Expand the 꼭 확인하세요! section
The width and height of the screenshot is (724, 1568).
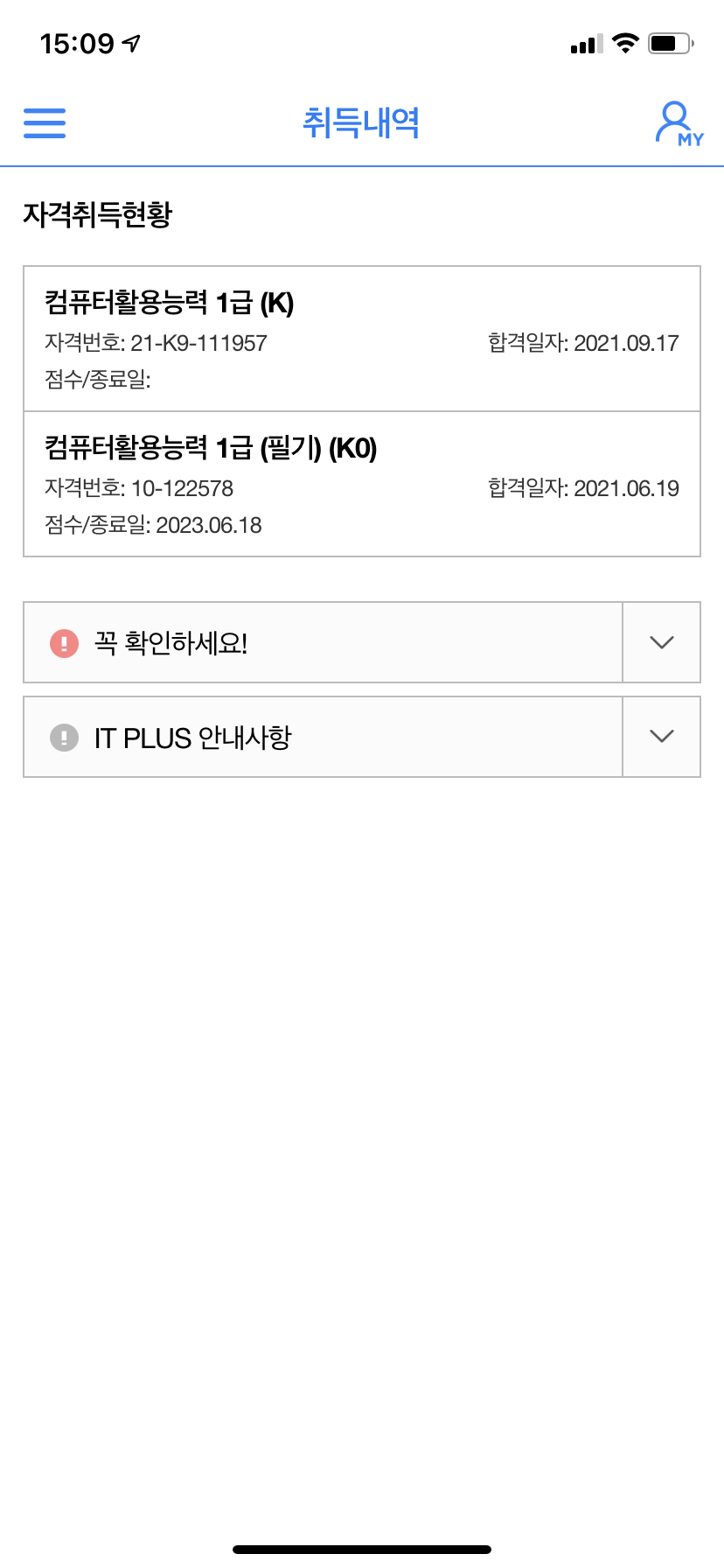661,642
